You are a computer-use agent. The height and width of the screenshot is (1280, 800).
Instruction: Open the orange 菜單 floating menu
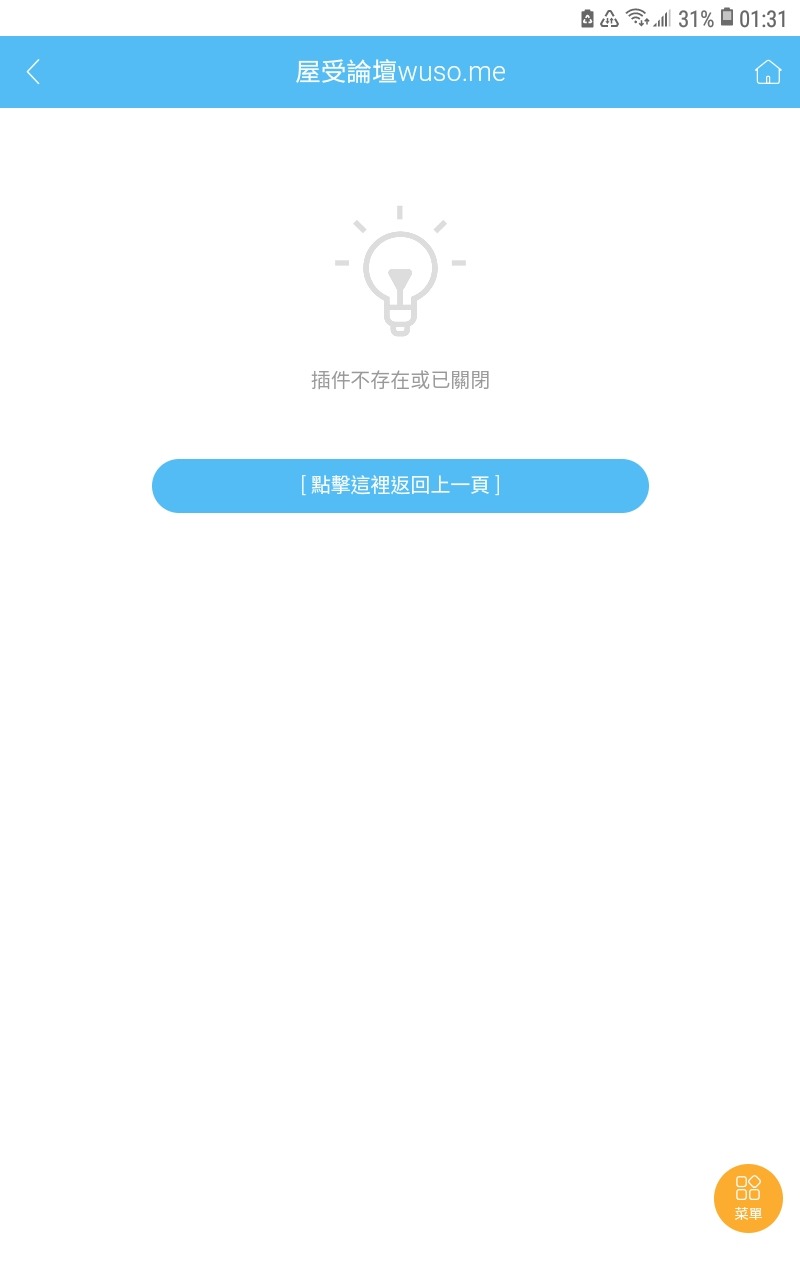(748, 1198)
